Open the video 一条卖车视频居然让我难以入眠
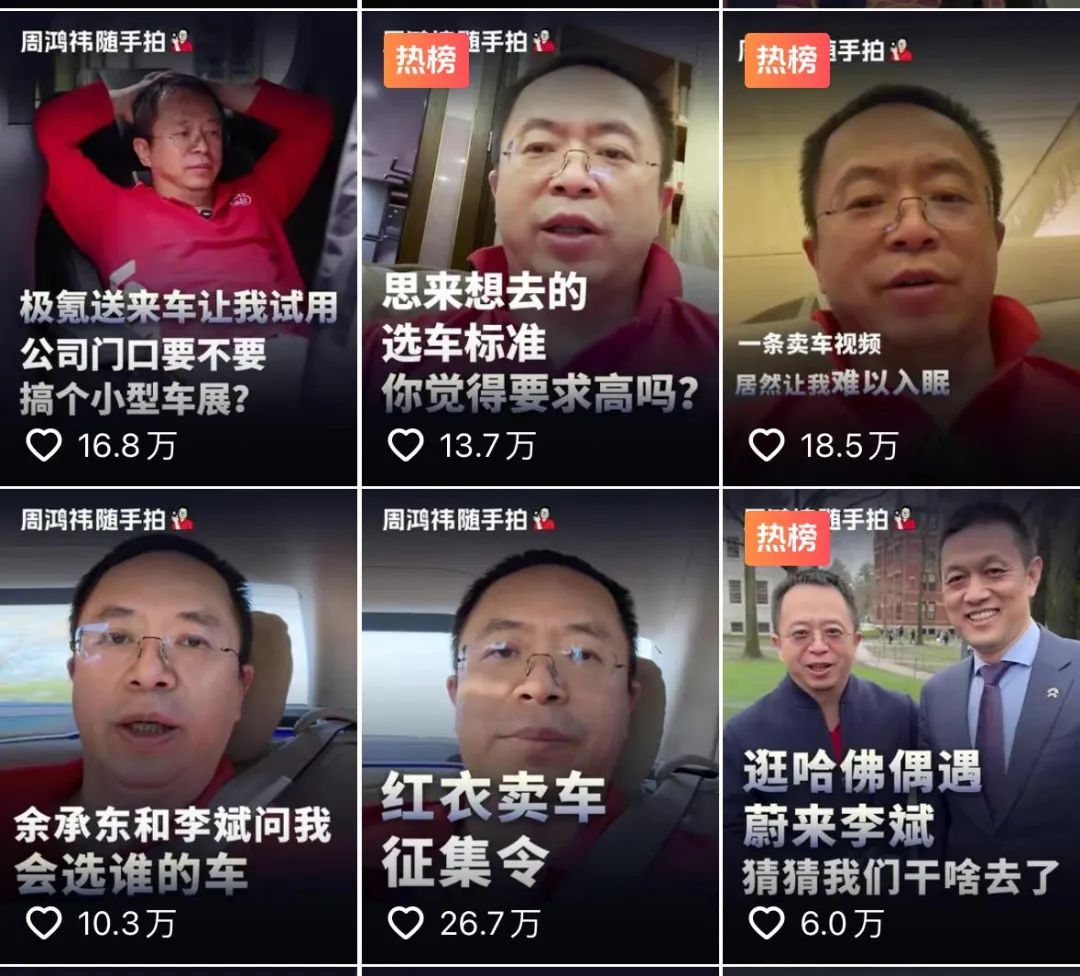Screen dimensions: 1080x976 [901, 250]
